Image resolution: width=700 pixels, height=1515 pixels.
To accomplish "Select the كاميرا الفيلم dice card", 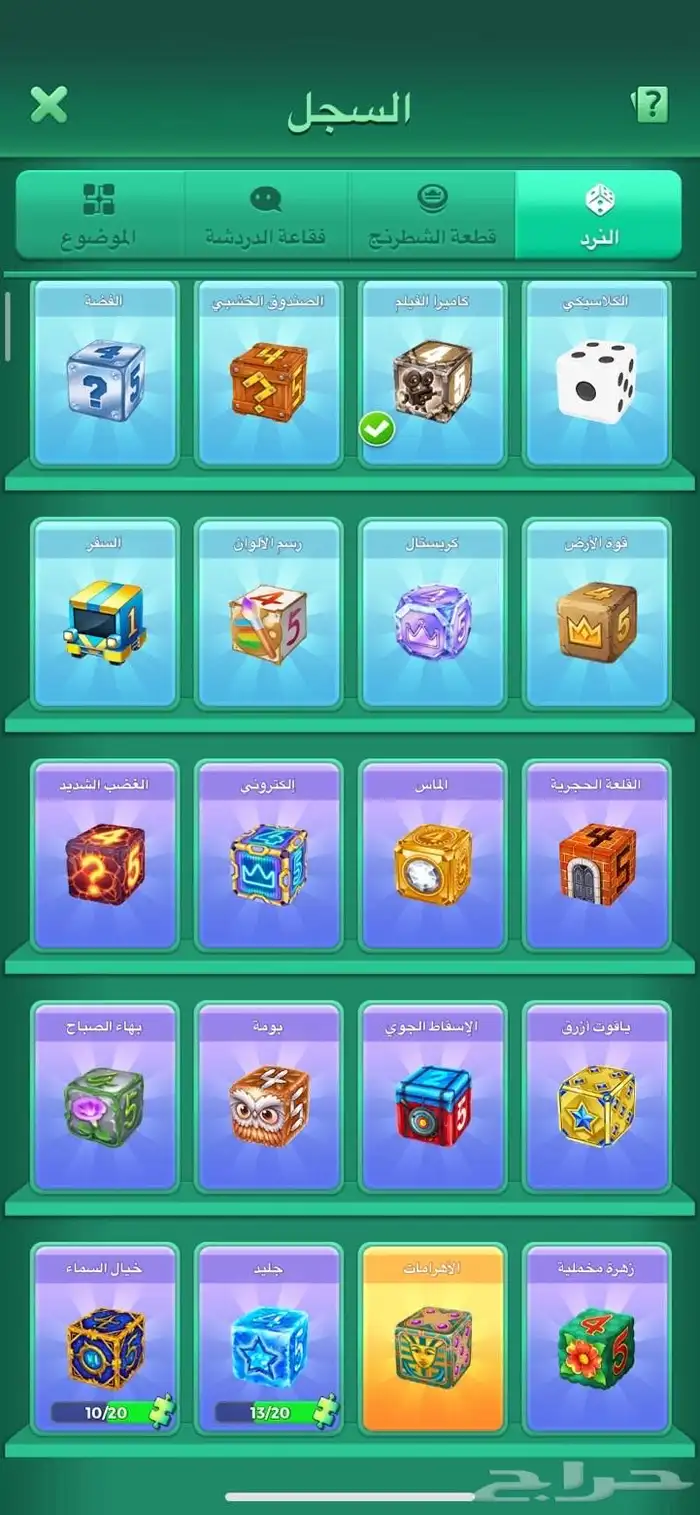I will tap(432, 375).
